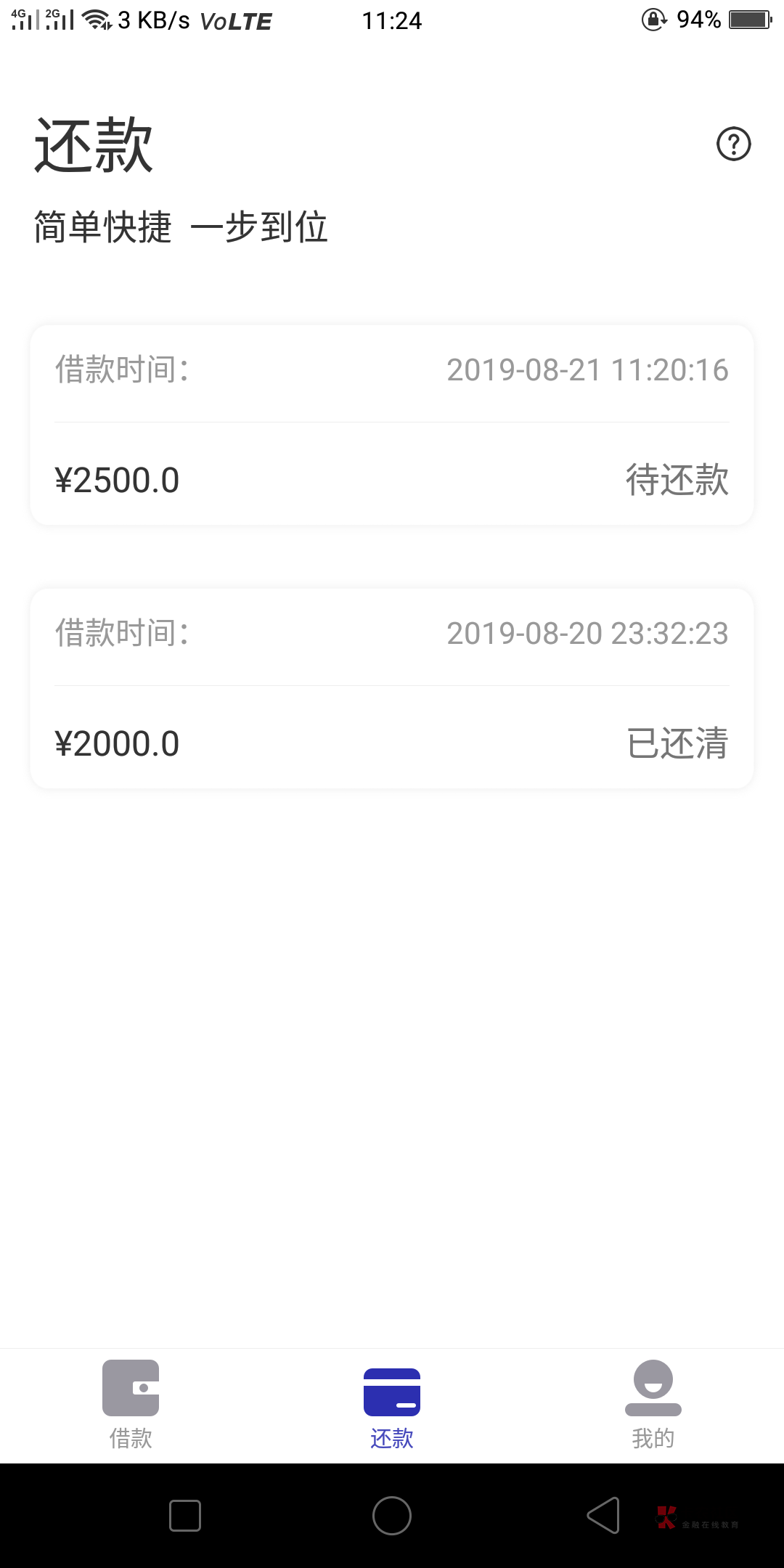Tap the system back button
Screen dimensions: 784x1568
[x=603, y=1516]
